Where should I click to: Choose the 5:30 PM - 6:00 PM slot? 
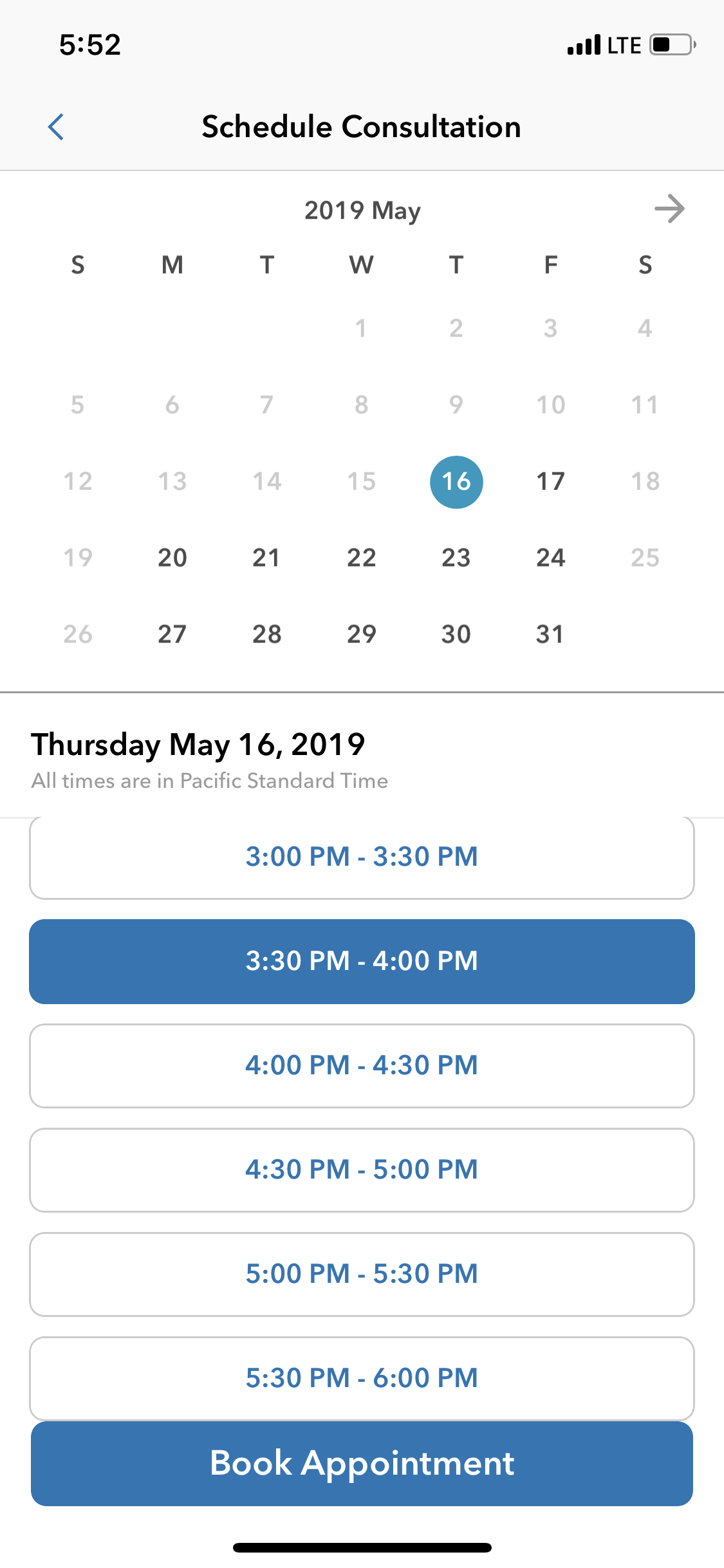tap(362, 1378)
